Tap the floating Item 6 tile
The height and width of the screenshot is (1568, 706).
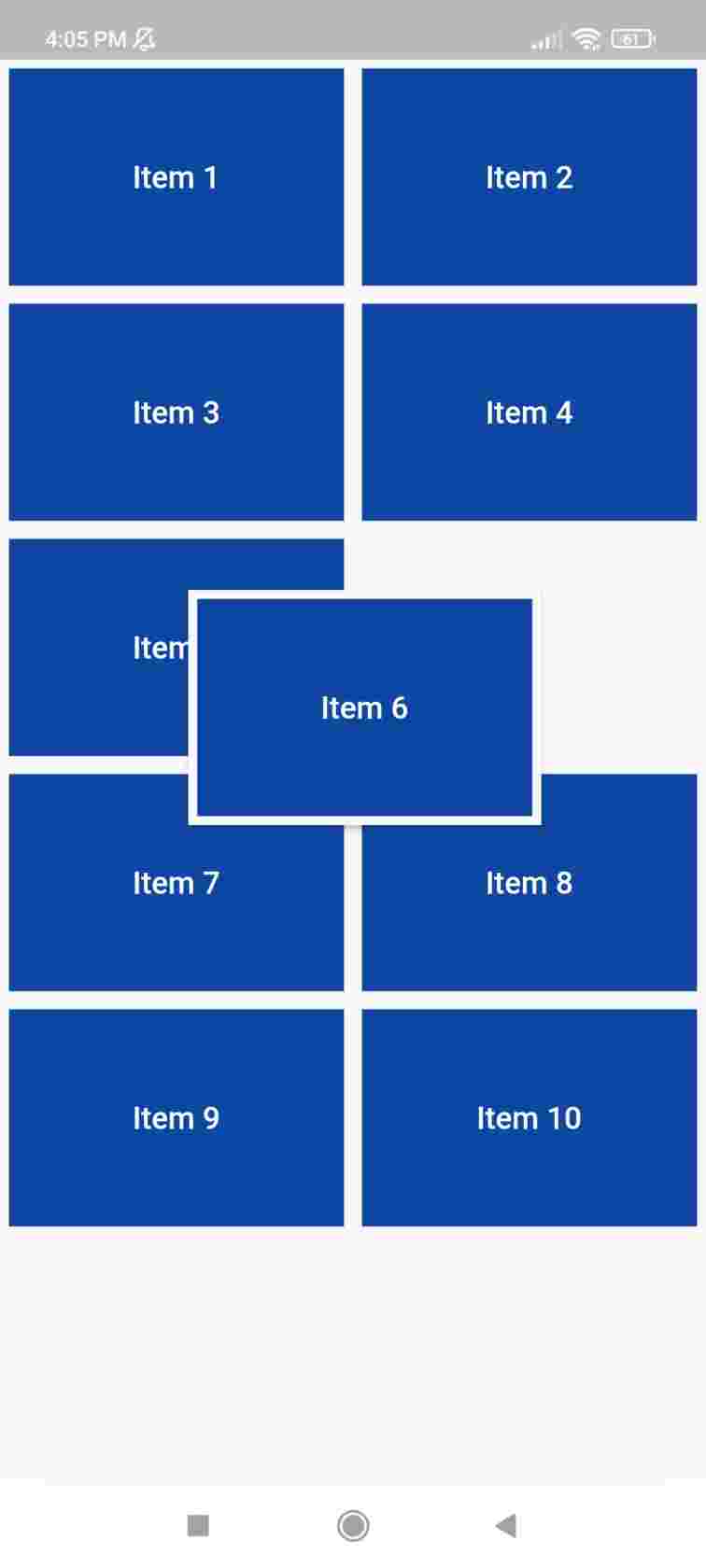(364, 707)
